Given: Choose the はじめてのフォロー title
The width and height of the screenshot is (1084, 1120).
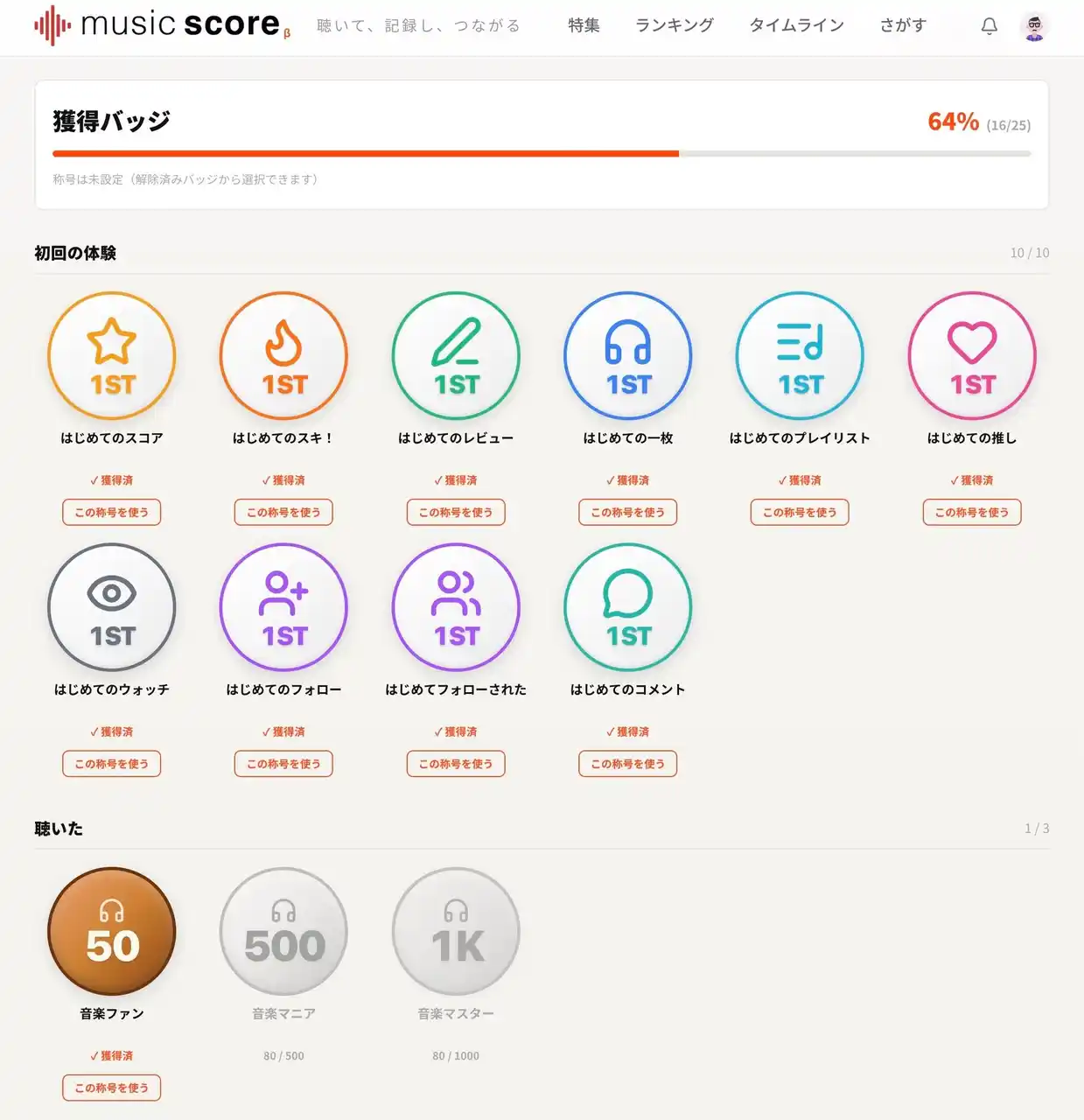Looking at the screenshot, I should click(x=283, y=764).
